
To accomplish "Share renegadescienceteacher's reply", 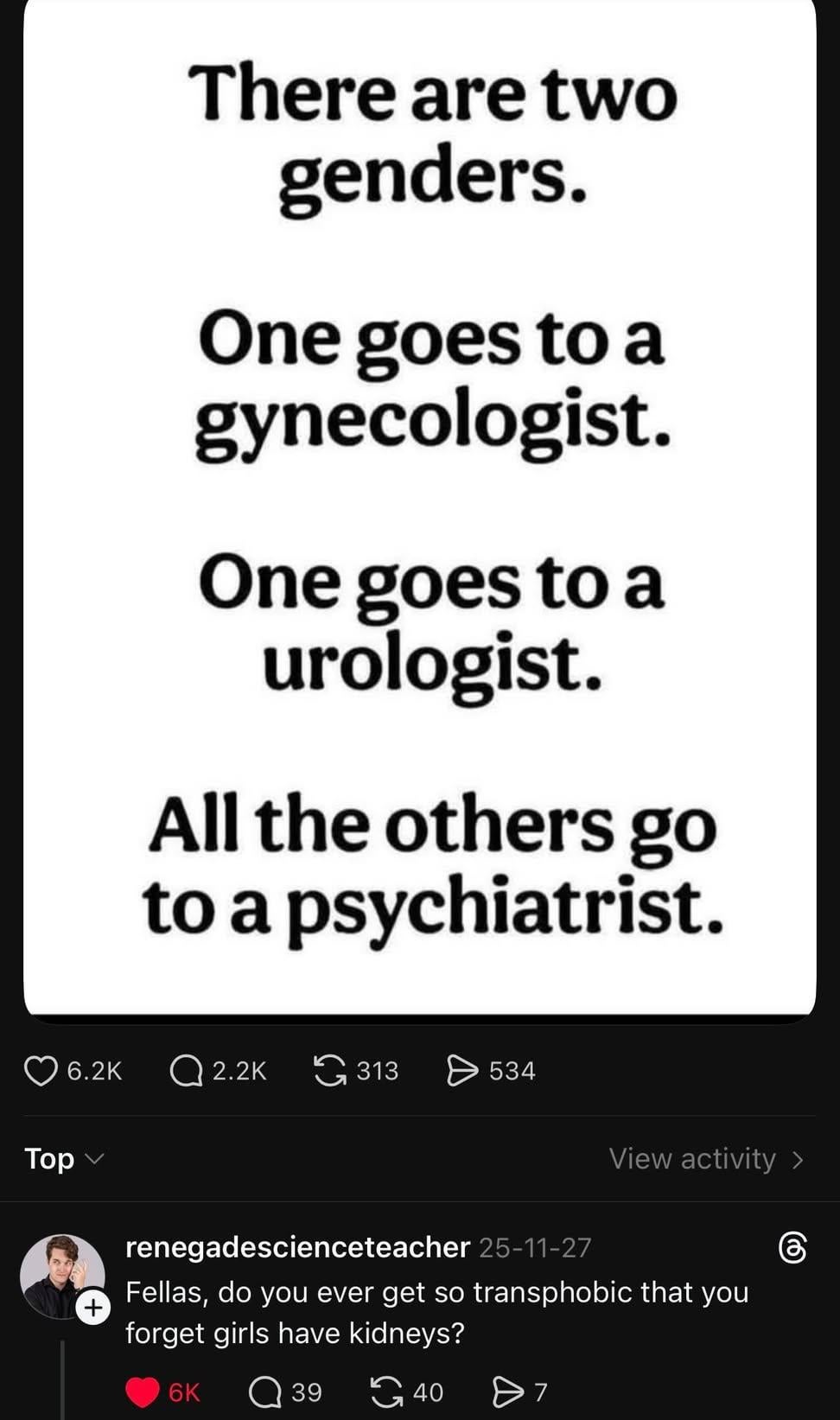I will (508, 1391).
